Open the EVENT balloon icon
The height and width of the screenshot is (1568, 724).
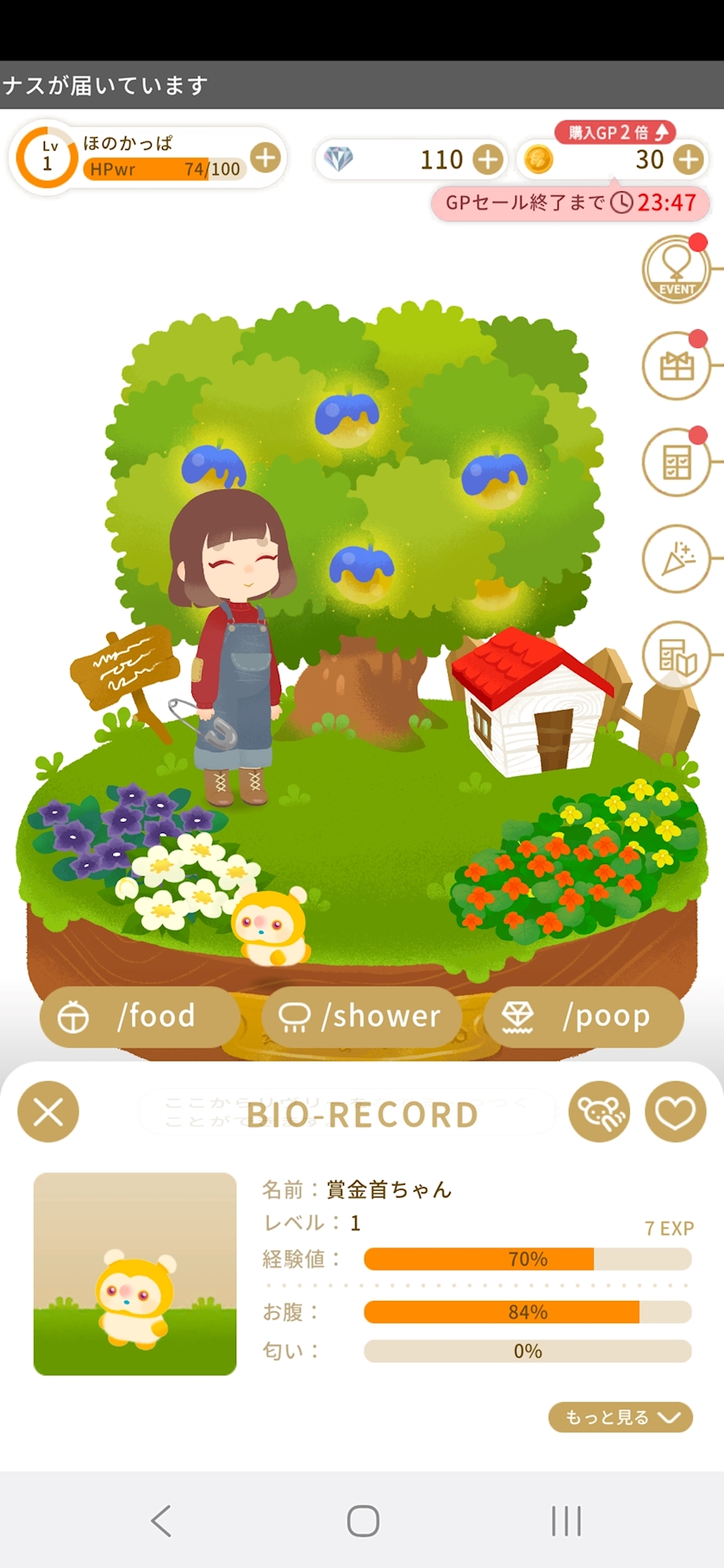click(x=677, y=270)
